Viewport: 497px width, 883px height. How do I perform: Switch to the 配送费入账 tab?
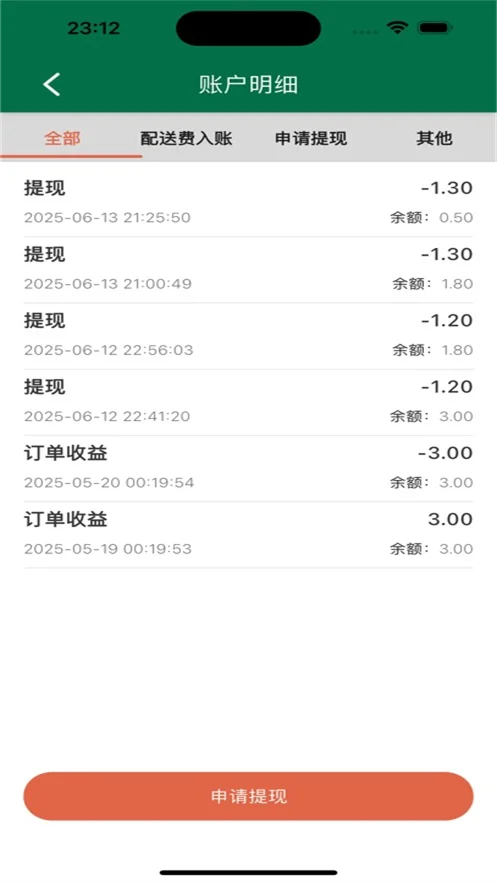tap(186, 138)
